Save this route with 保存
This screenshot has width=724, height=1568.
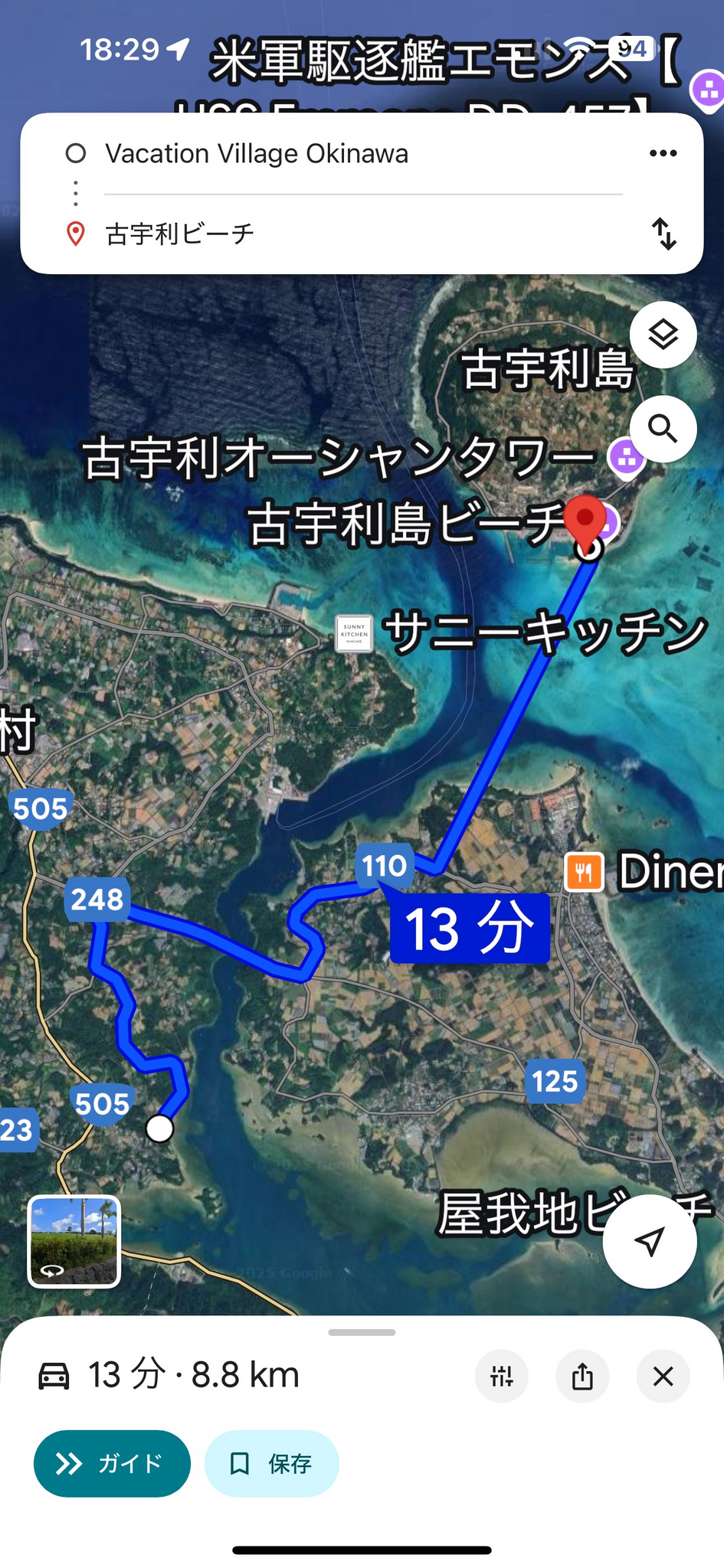point(271,1463)
